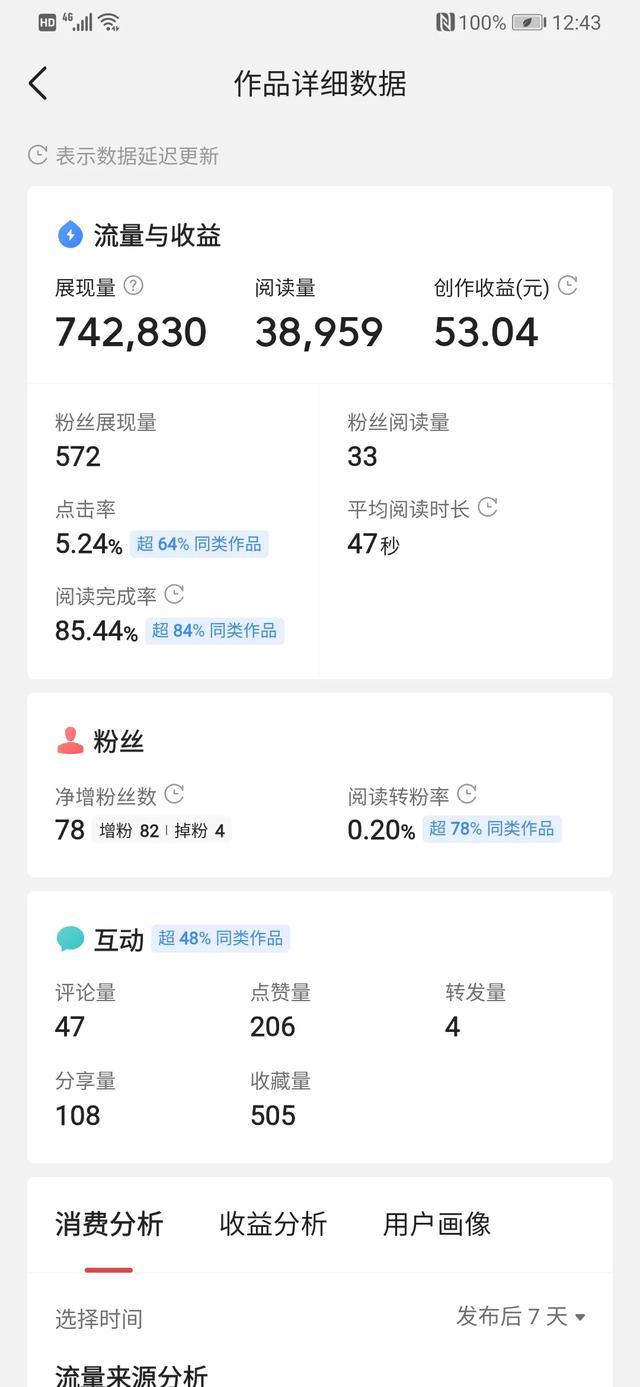The image size is (640, 1387).
Task: Open the help icon next to 展现量
Action: (133, 286)
